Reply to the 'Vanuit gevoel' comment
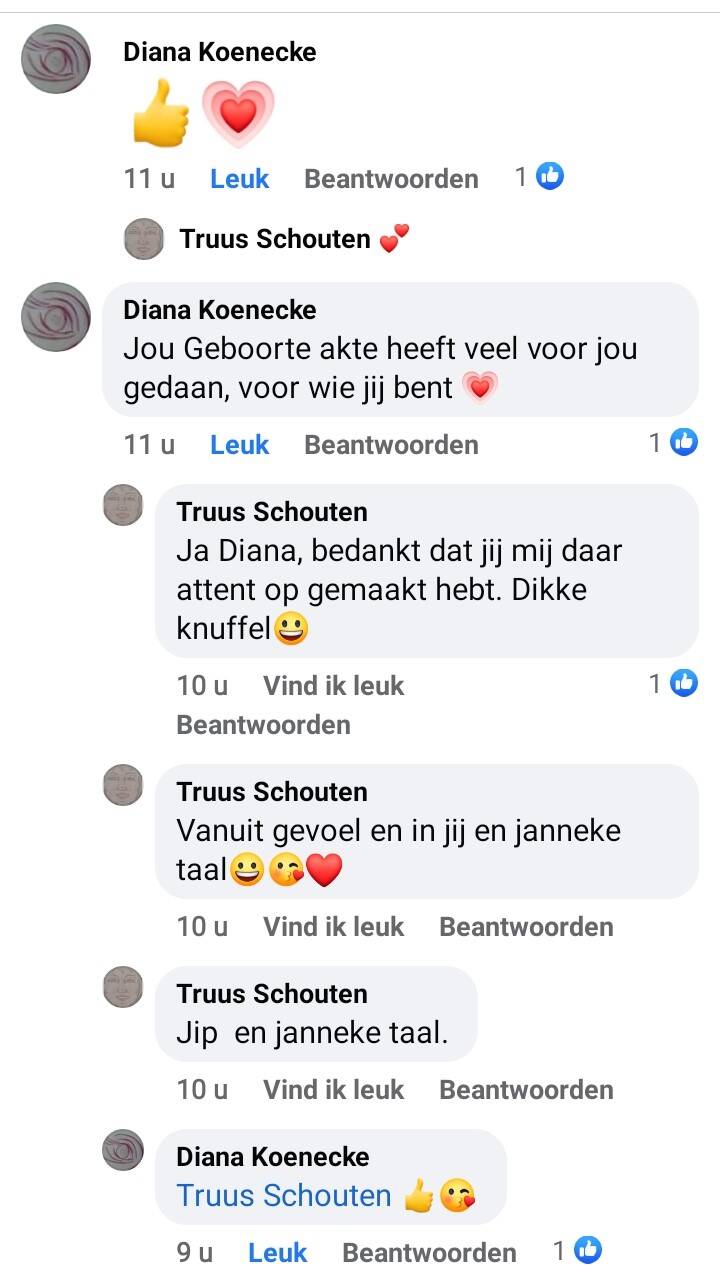Image resolution: width=720 pixels, height=1275 pixels. (526, 927)
